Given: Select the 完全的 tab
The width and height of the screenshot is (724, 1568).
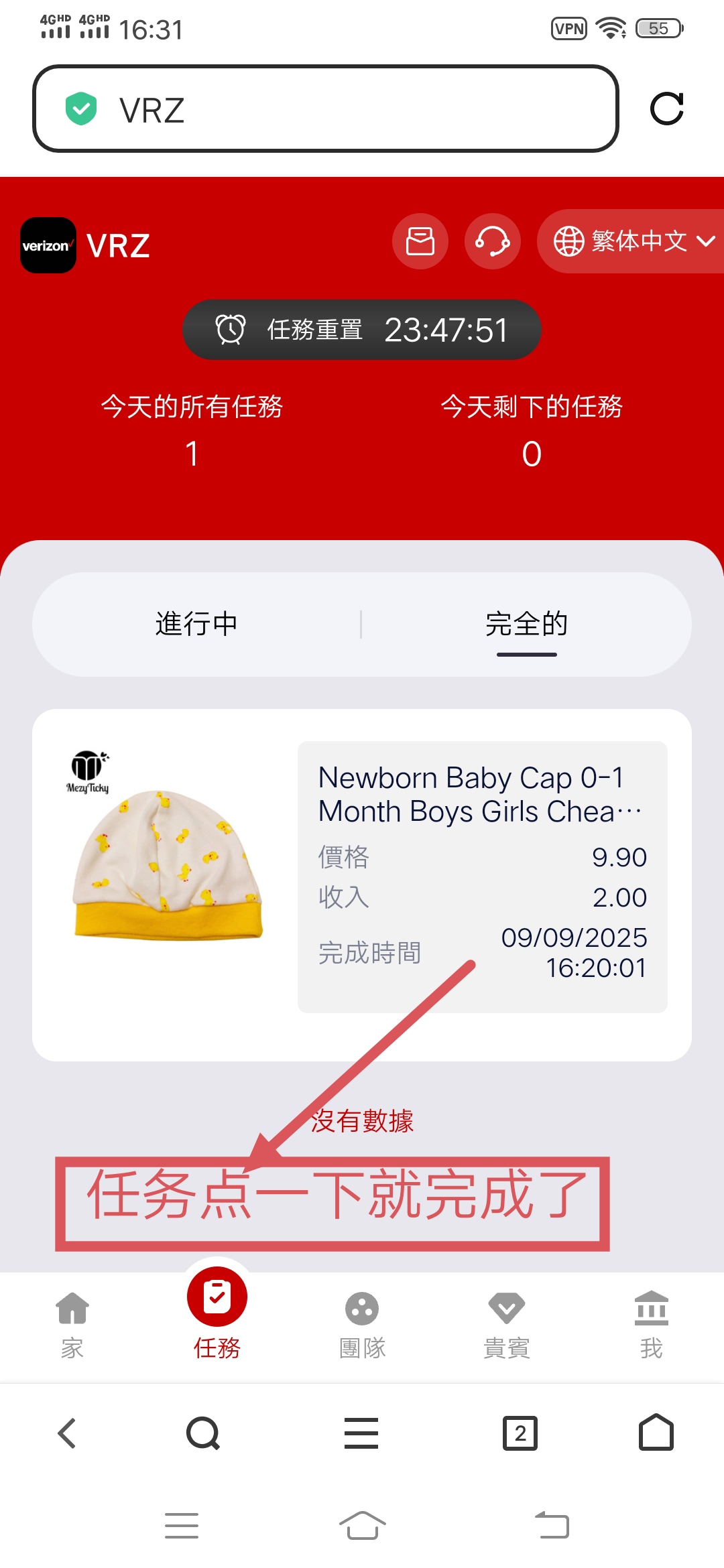Looking at the screenshot, I should [x=526, y=624].
